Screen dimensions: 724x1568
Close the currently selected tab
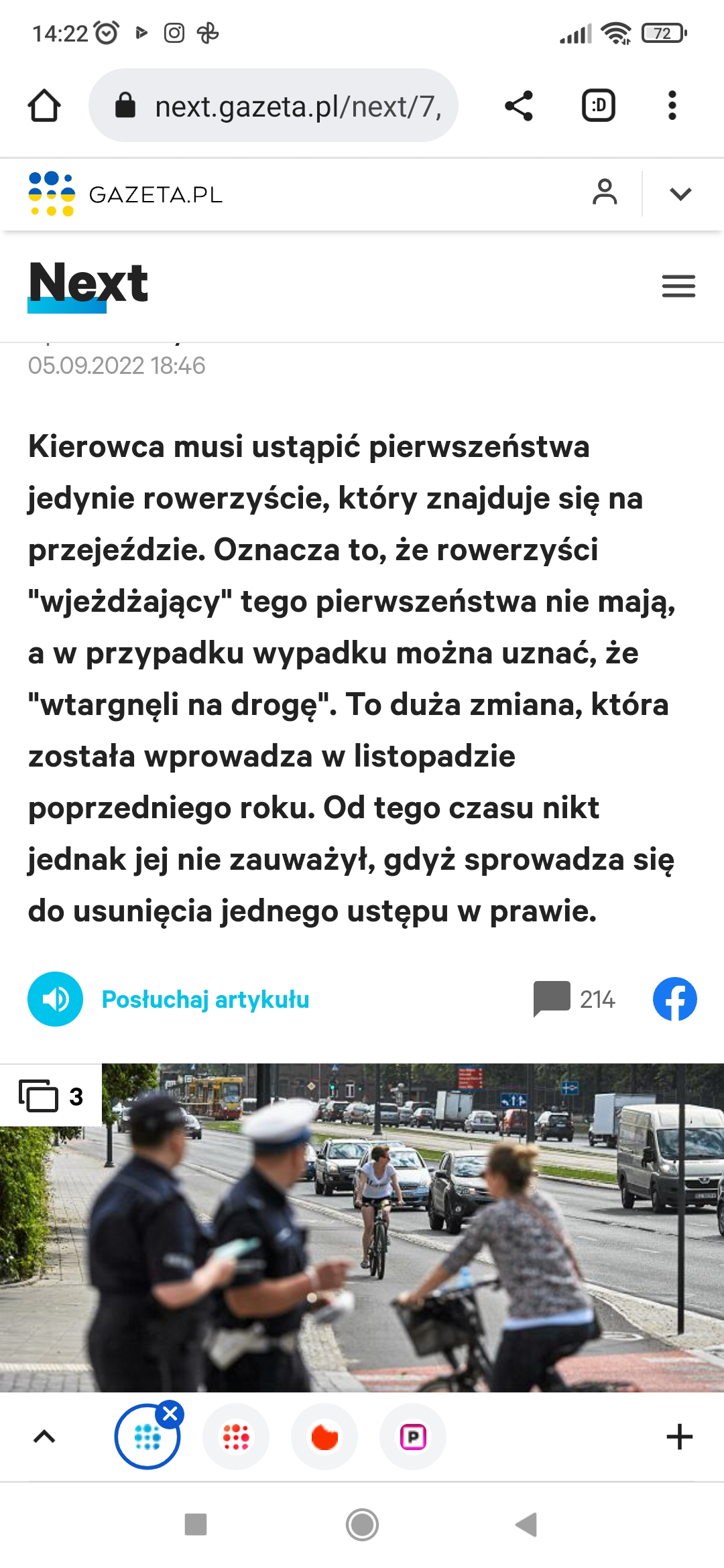(x=170, y=1414)
